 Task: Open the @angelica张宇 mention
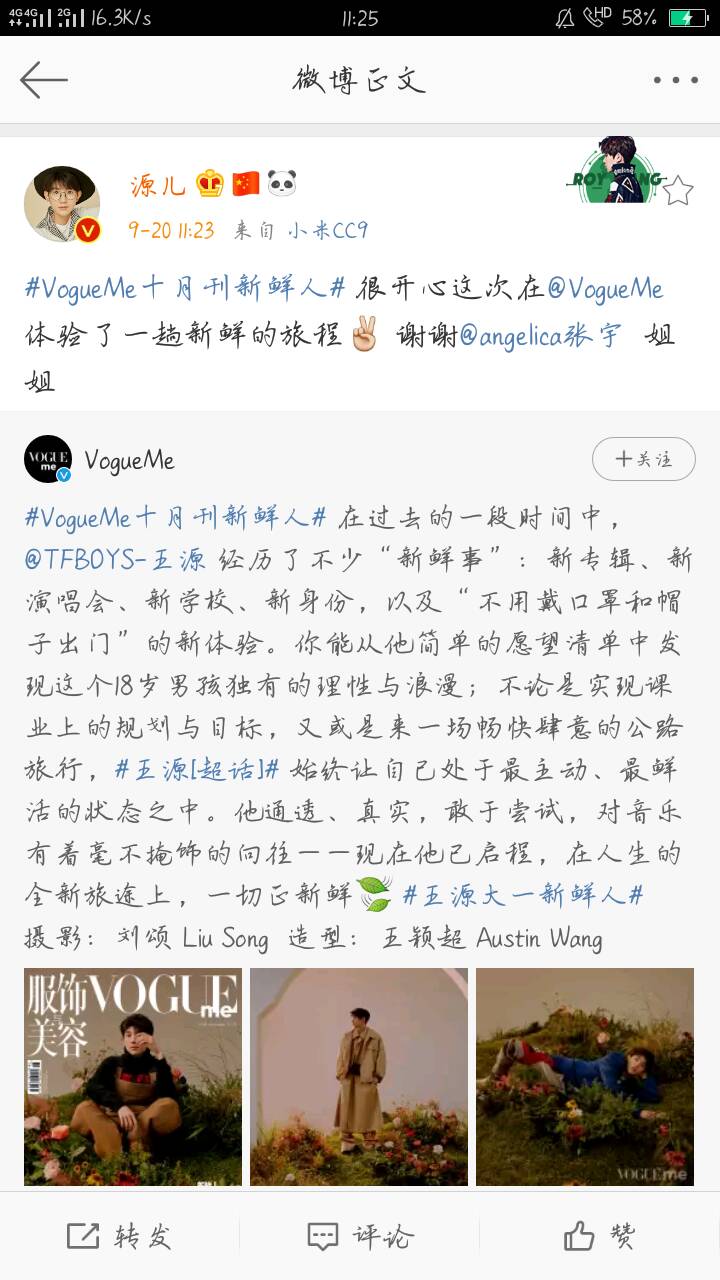coord(540,335)
